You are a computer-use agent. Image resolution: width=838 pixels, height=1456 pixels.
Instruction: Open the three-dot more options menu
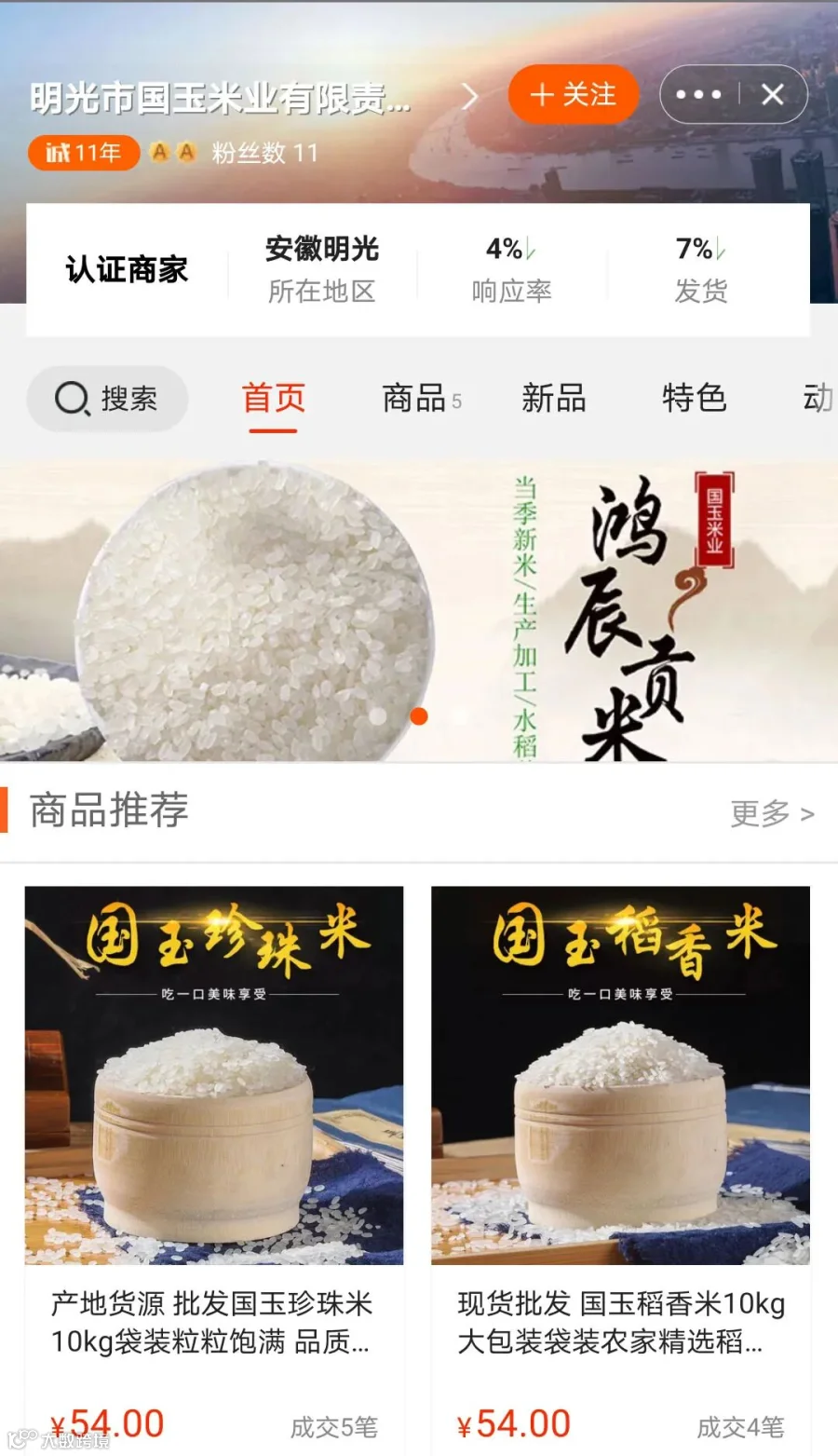[x=698, y=94]
